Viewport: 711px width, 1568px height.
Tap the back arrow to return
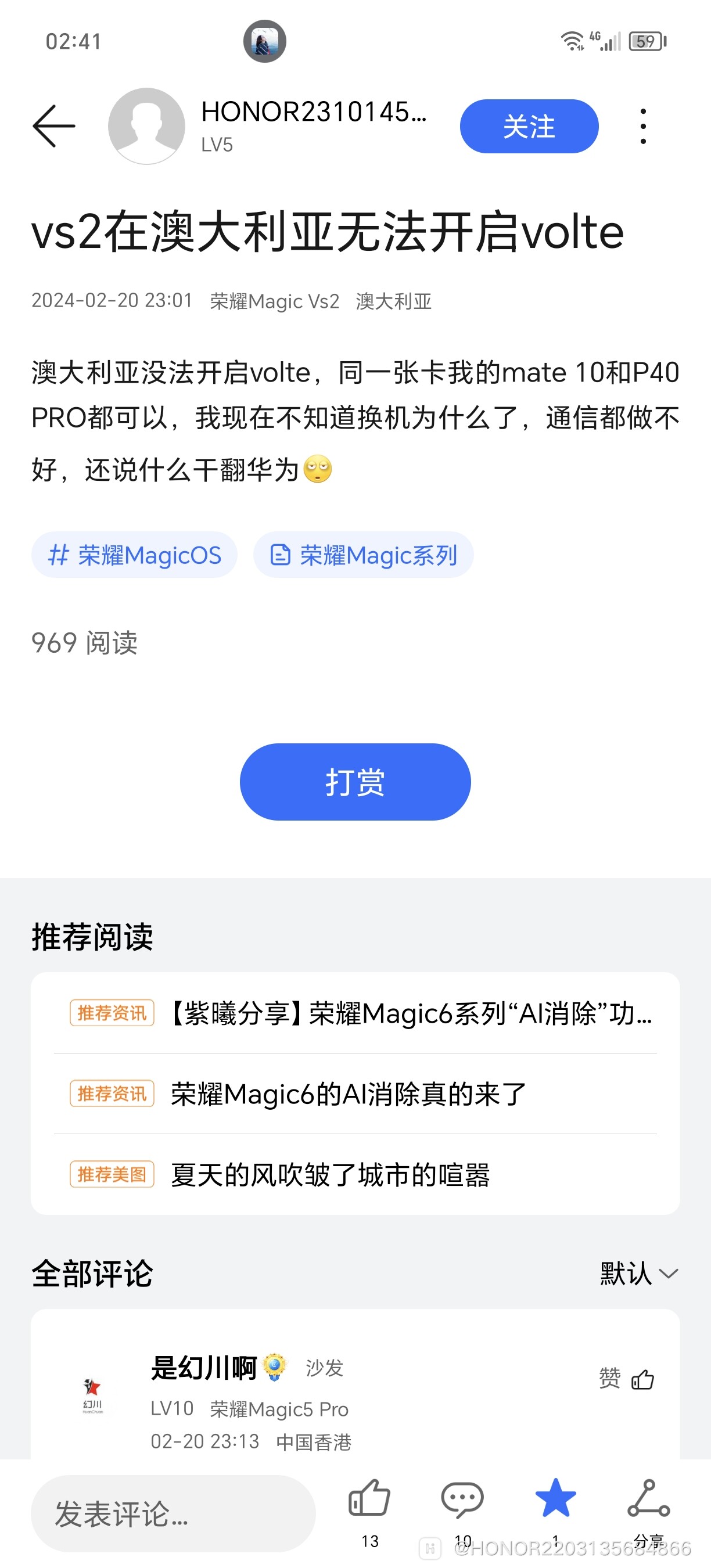click(x=53, y=126)
